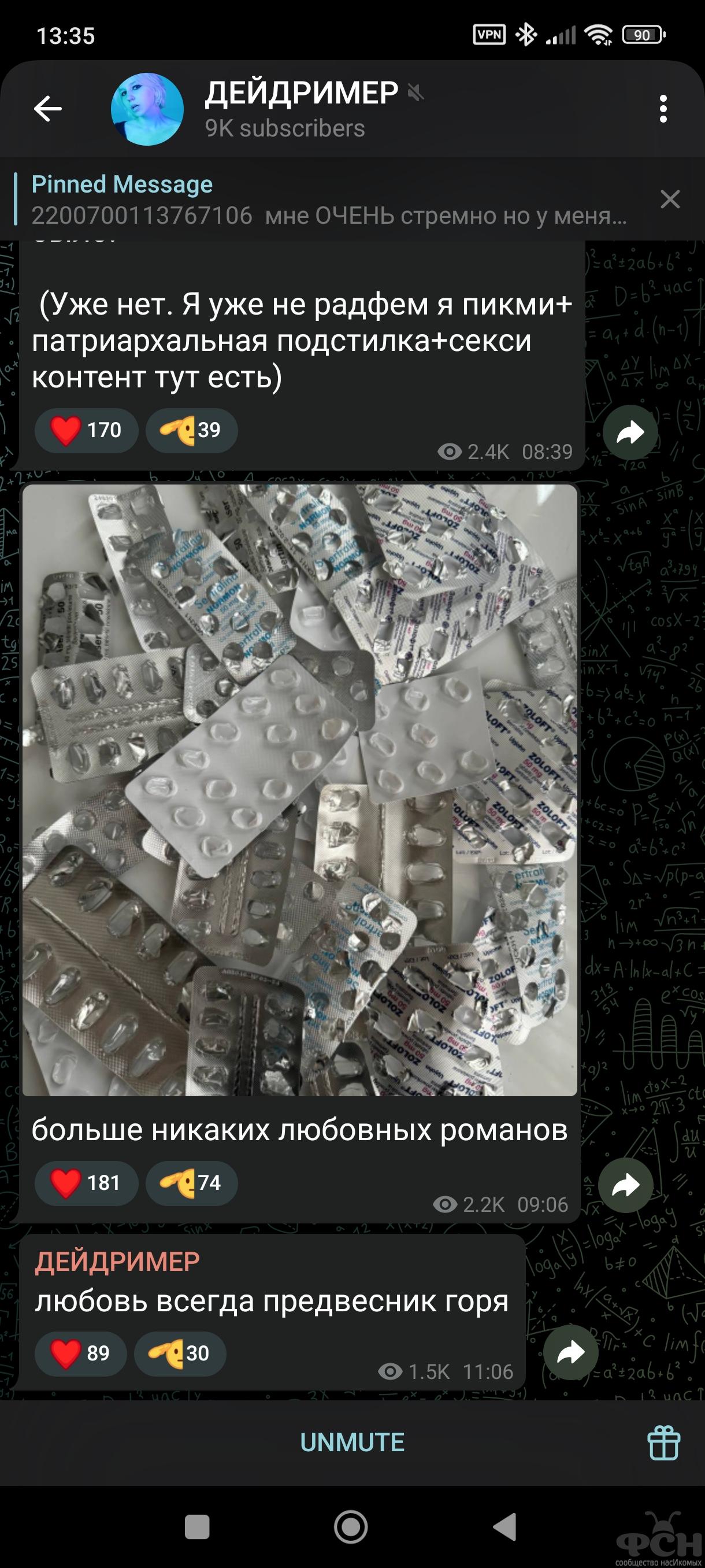Open the three-dot overflow menu
705x1568 pixels.
[663, 109]
